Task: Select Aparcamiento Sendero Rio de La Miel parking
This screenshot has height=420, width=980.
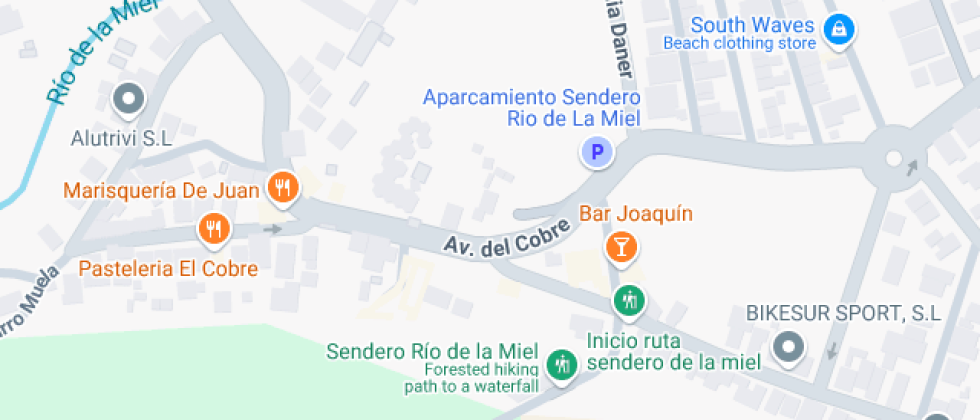Action: [x=597, y=153]
